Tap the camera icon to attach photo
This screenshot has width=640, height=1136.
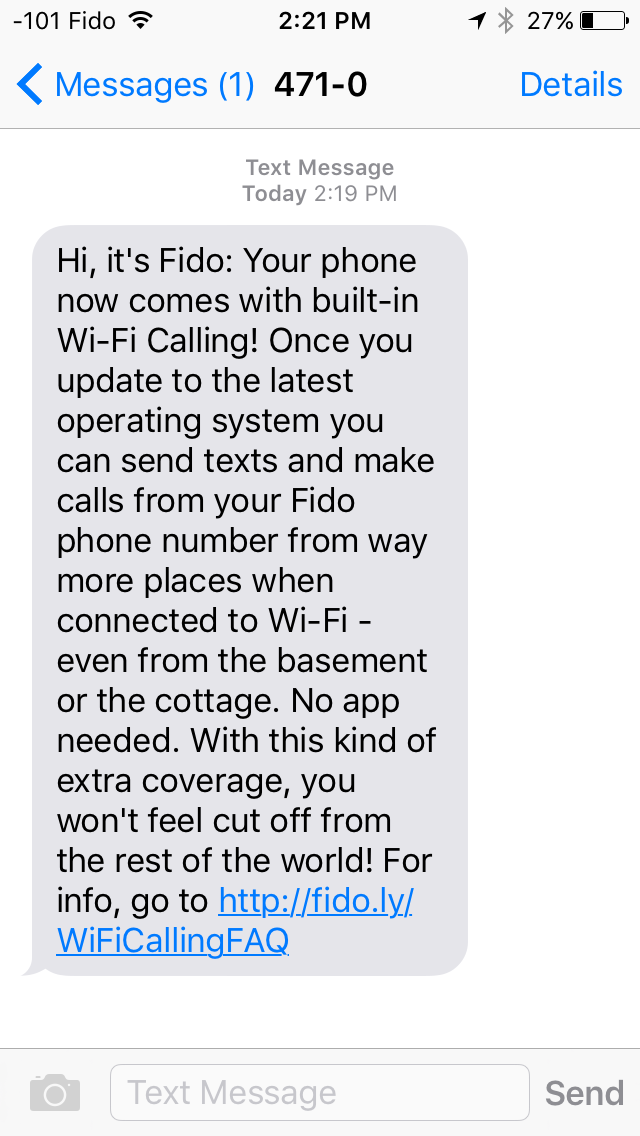pyautogui.click(x=55, y=1093)
